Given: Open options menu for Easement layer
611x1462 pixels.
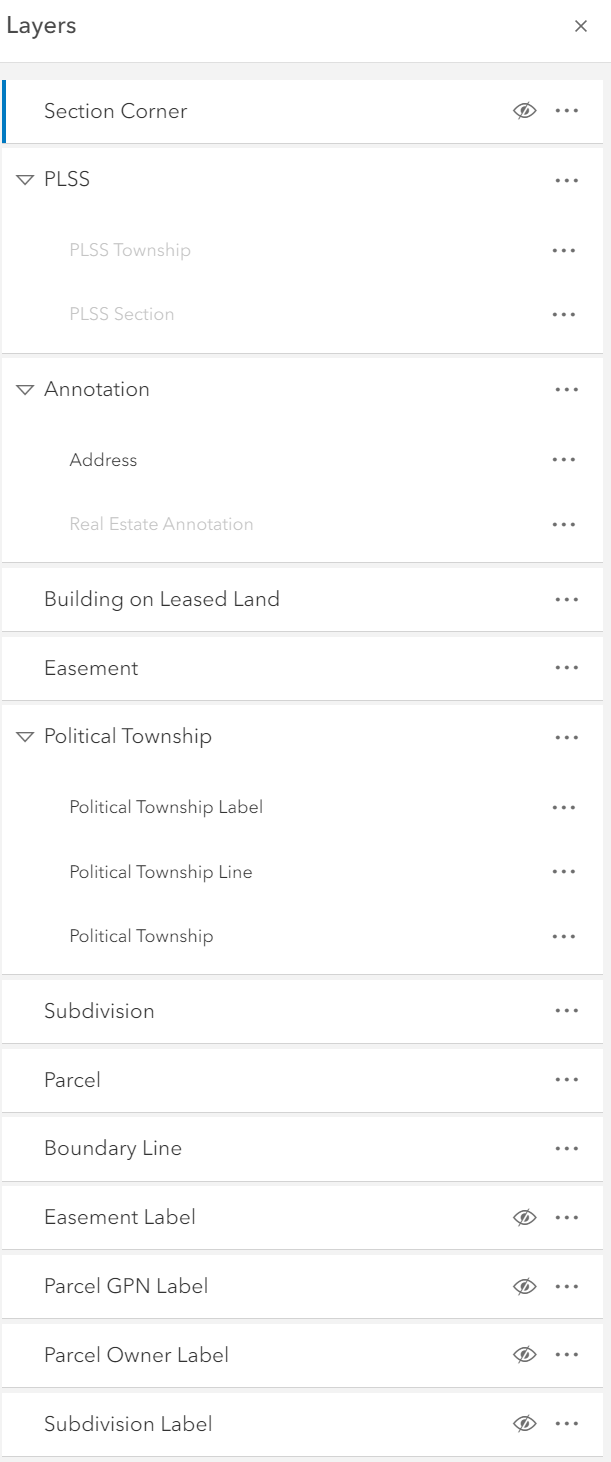Looking at the screenshot, I should pos(567,668).
